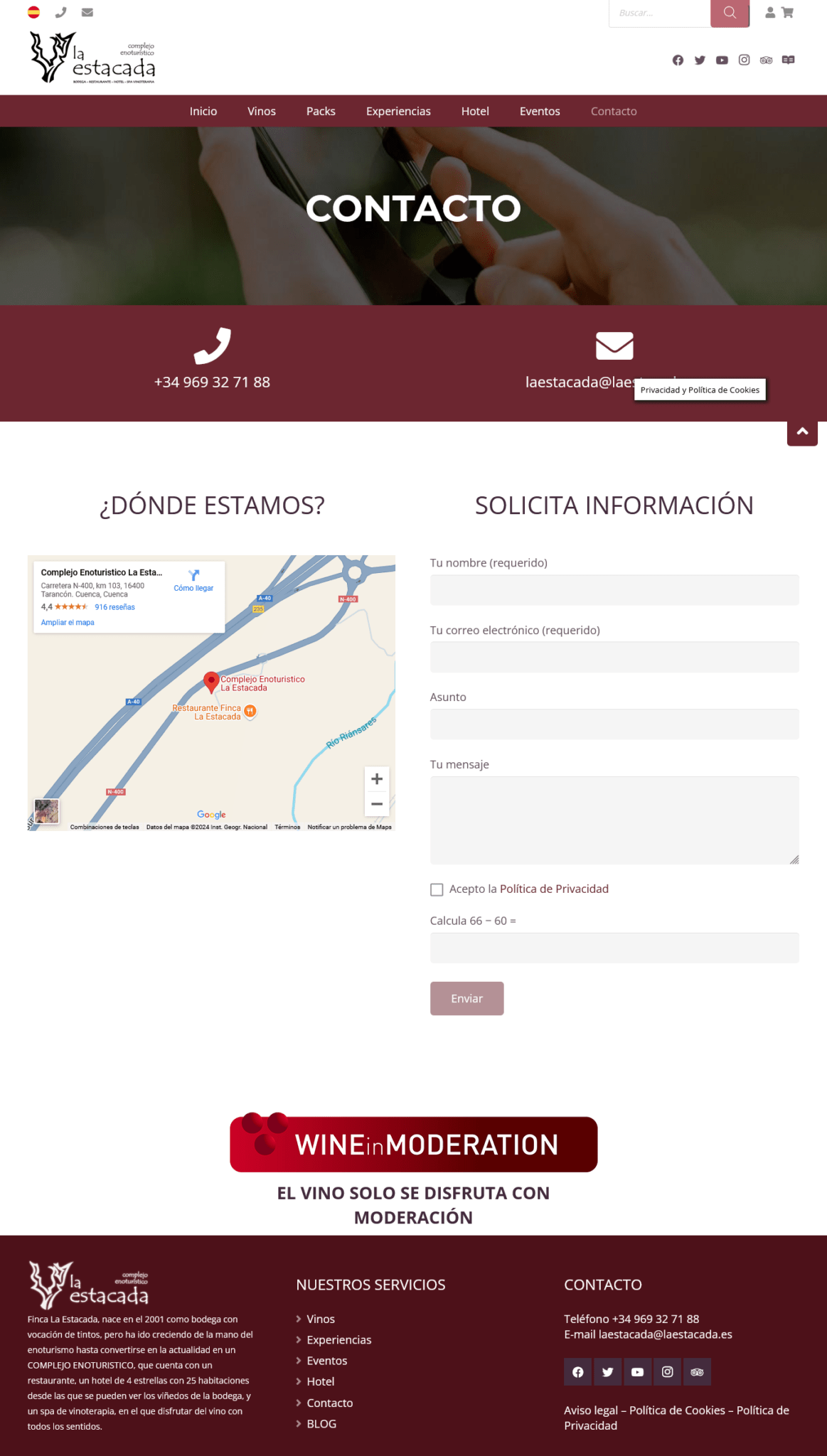Tap Cómo llegar on the map card
The image size is (827, 1456).
click(193, 580)
